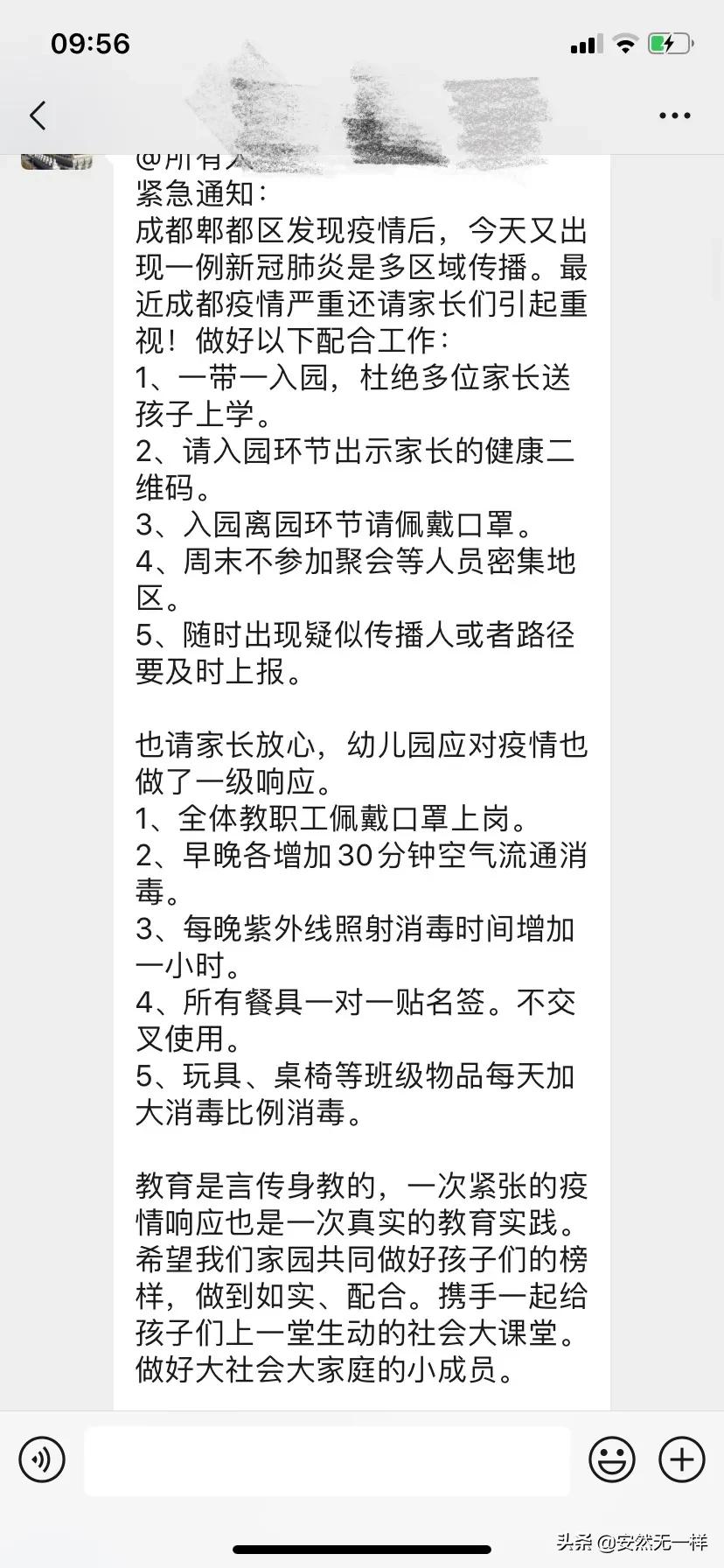The width and height of the screenshot is (724, 1568).
Task: Go back to the chat list
Action: 38,115
